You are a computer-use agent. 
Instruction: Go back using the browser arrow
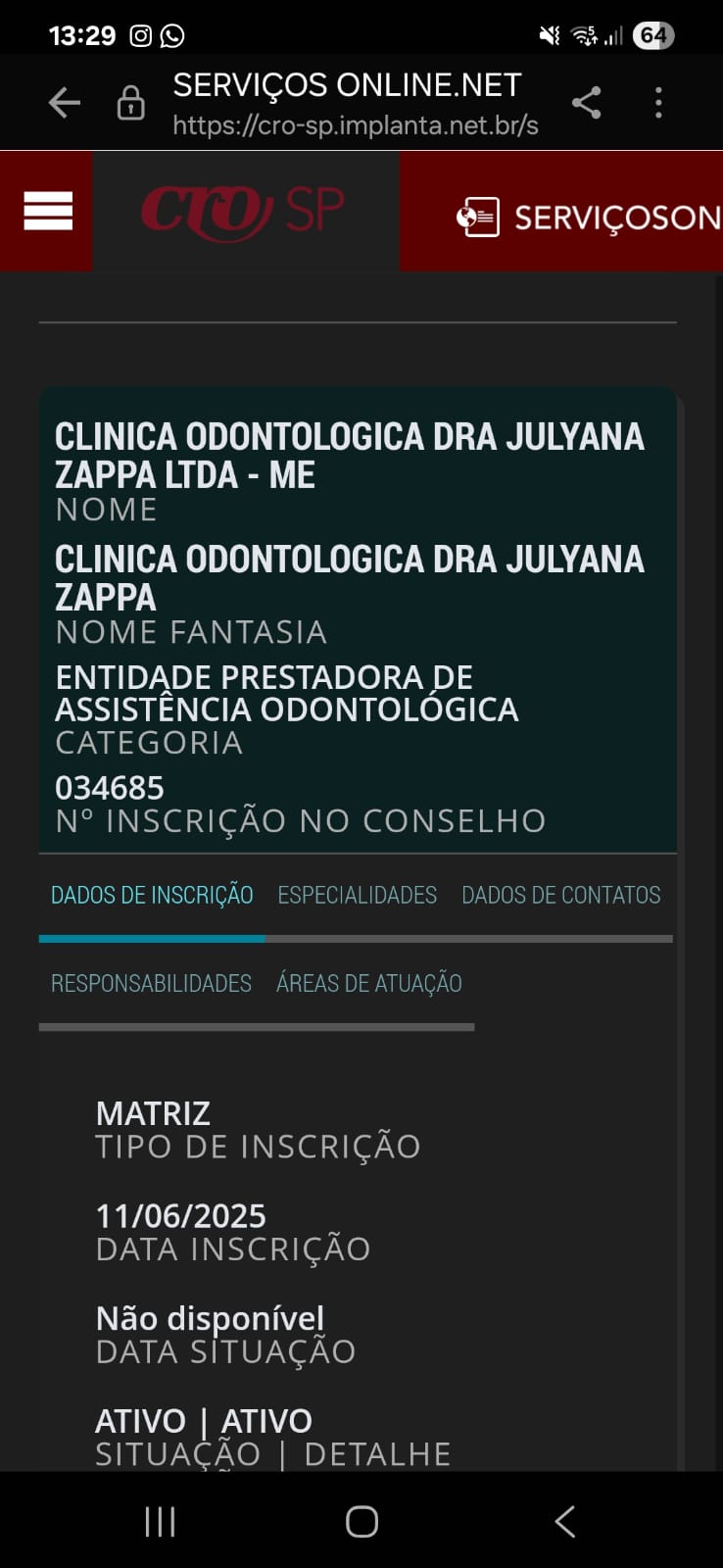tap(65, 102)
